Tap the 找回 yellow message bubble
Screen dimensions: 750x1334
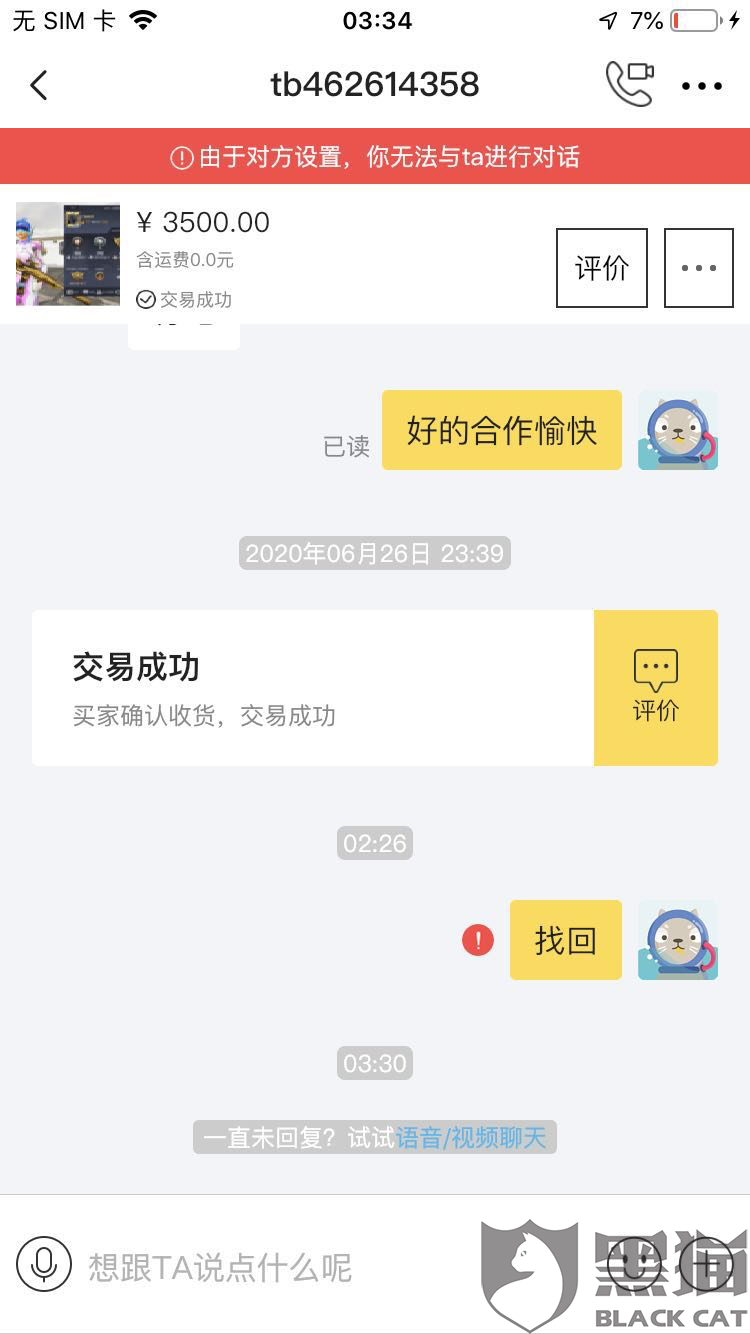point(565,940)
